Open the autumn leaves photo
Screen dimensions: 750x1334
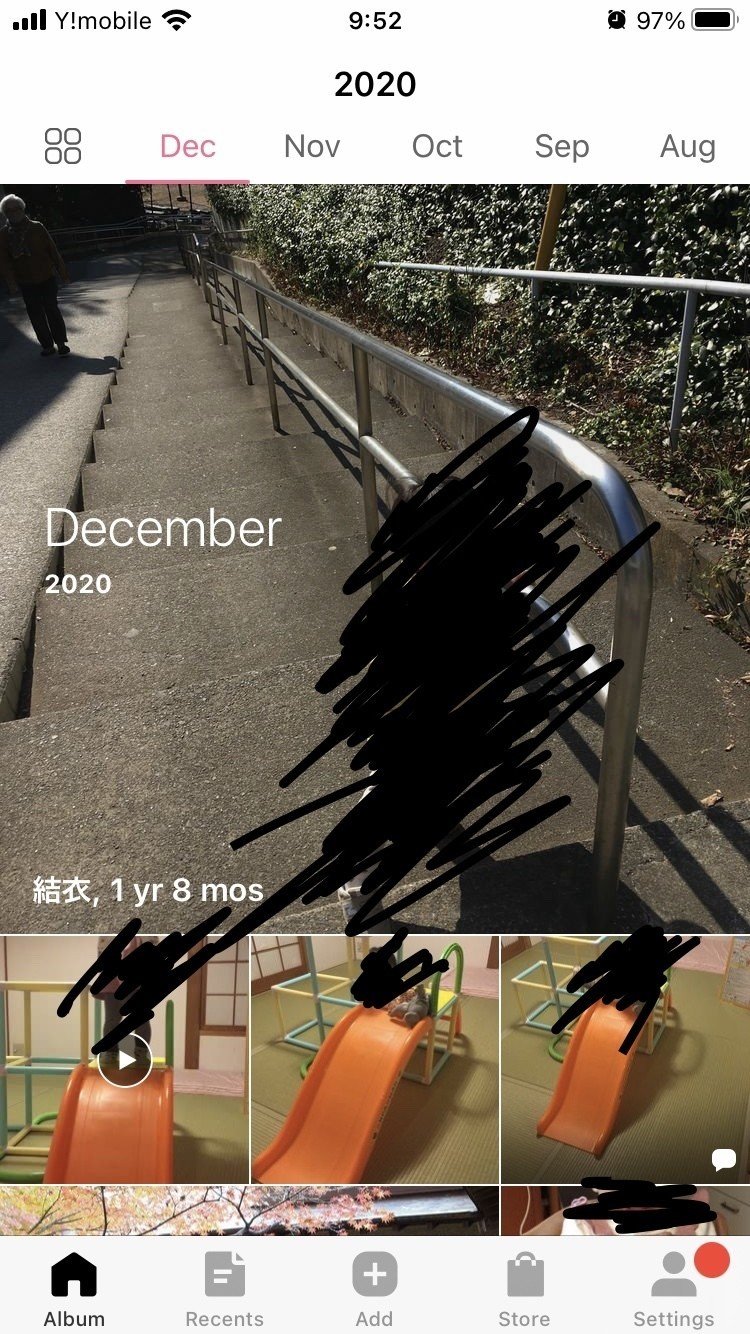point(249,1210)
